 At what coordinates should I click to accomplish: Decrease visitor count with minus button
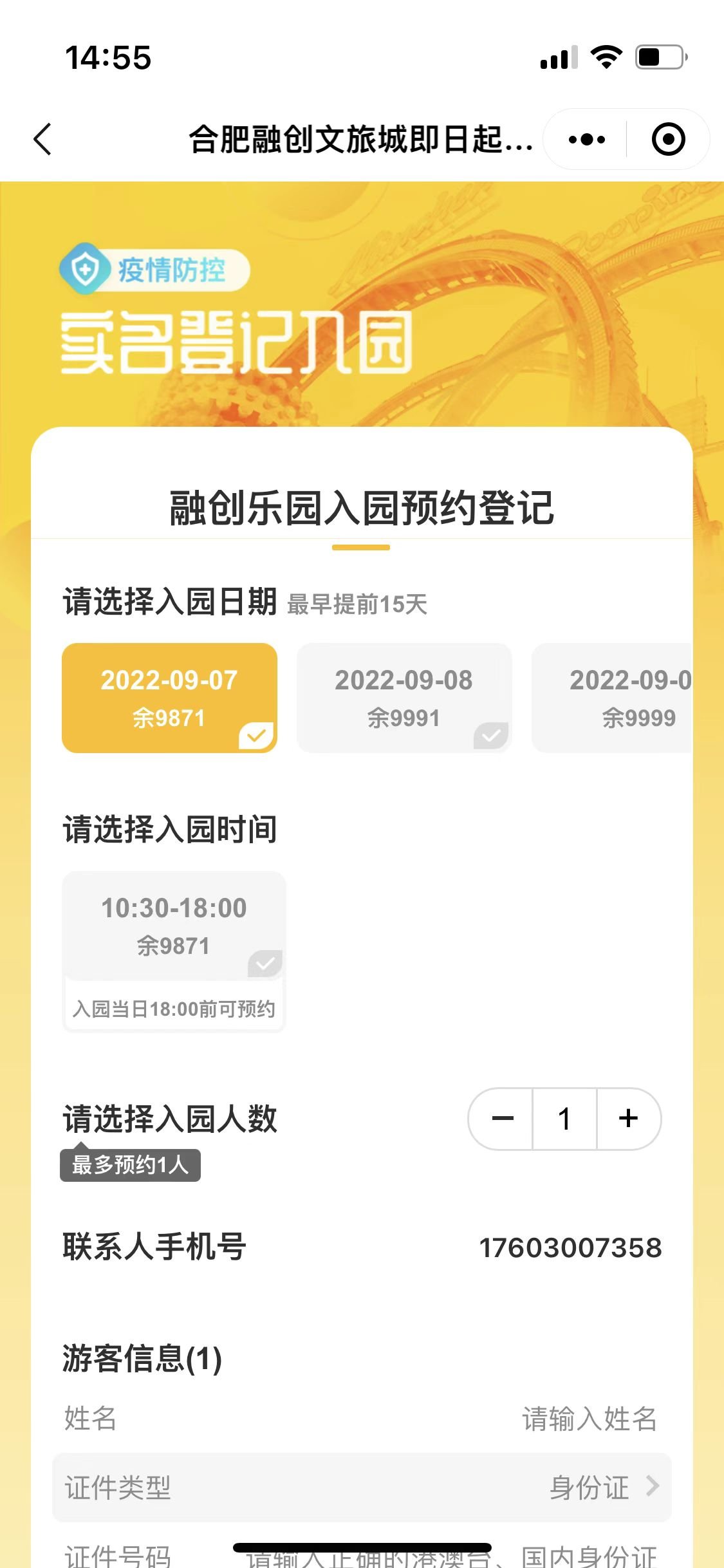(x=502, y=1119)
